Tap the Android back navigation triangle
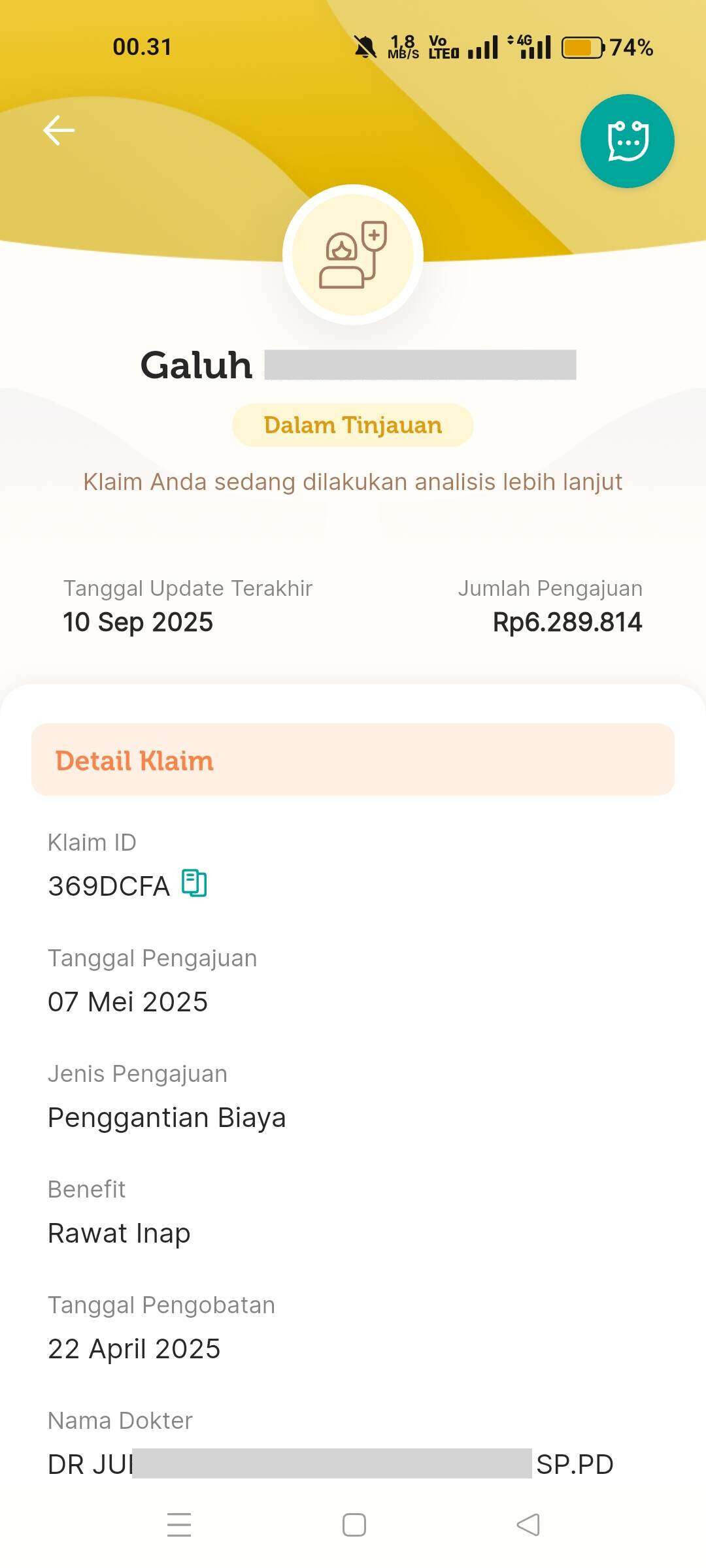Viewport: 706px width, 1568px height. 526,1525
